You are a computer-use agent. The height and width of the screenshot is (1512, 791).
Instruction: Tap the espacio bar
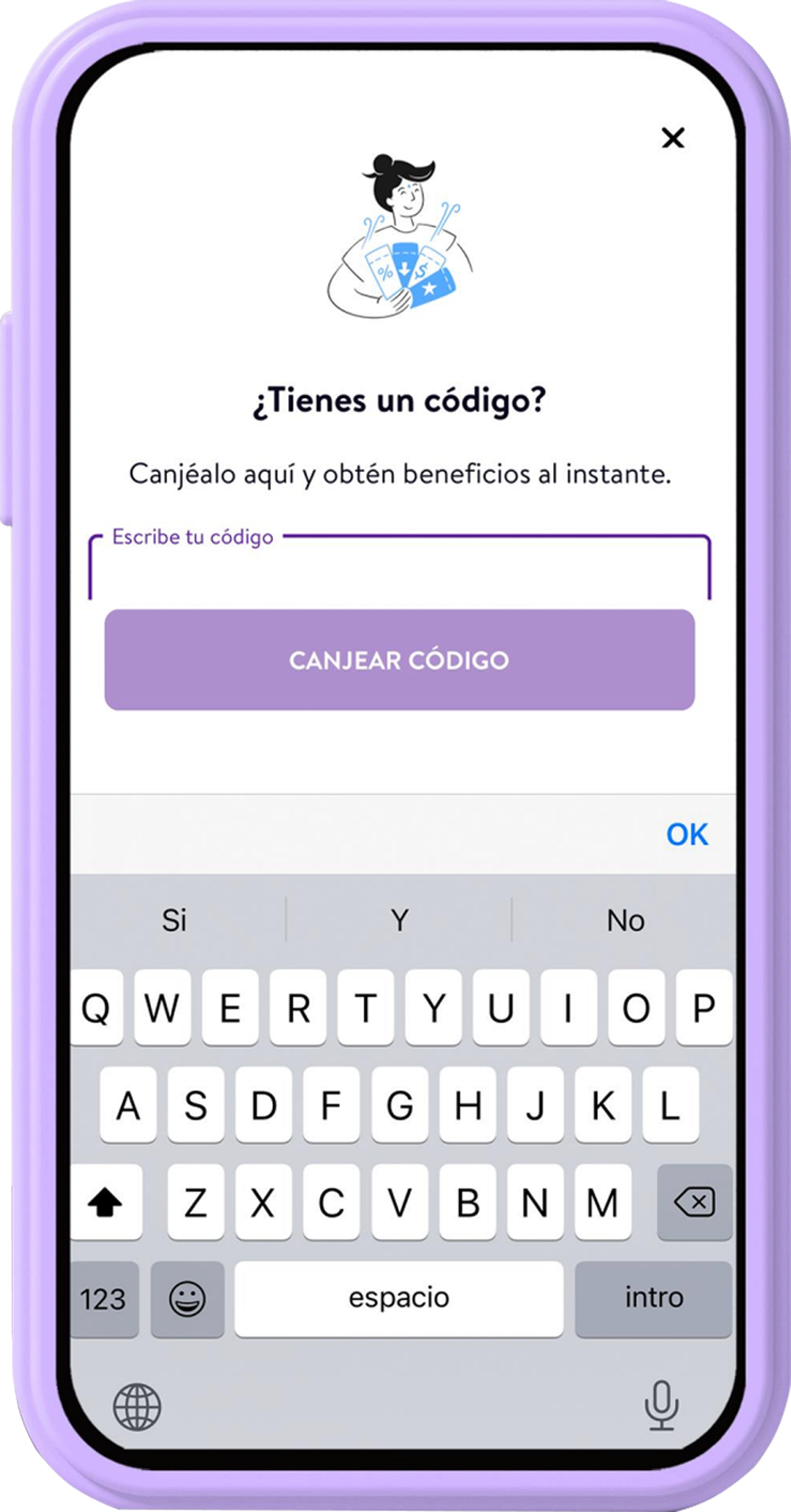(x=399, y=1298)
